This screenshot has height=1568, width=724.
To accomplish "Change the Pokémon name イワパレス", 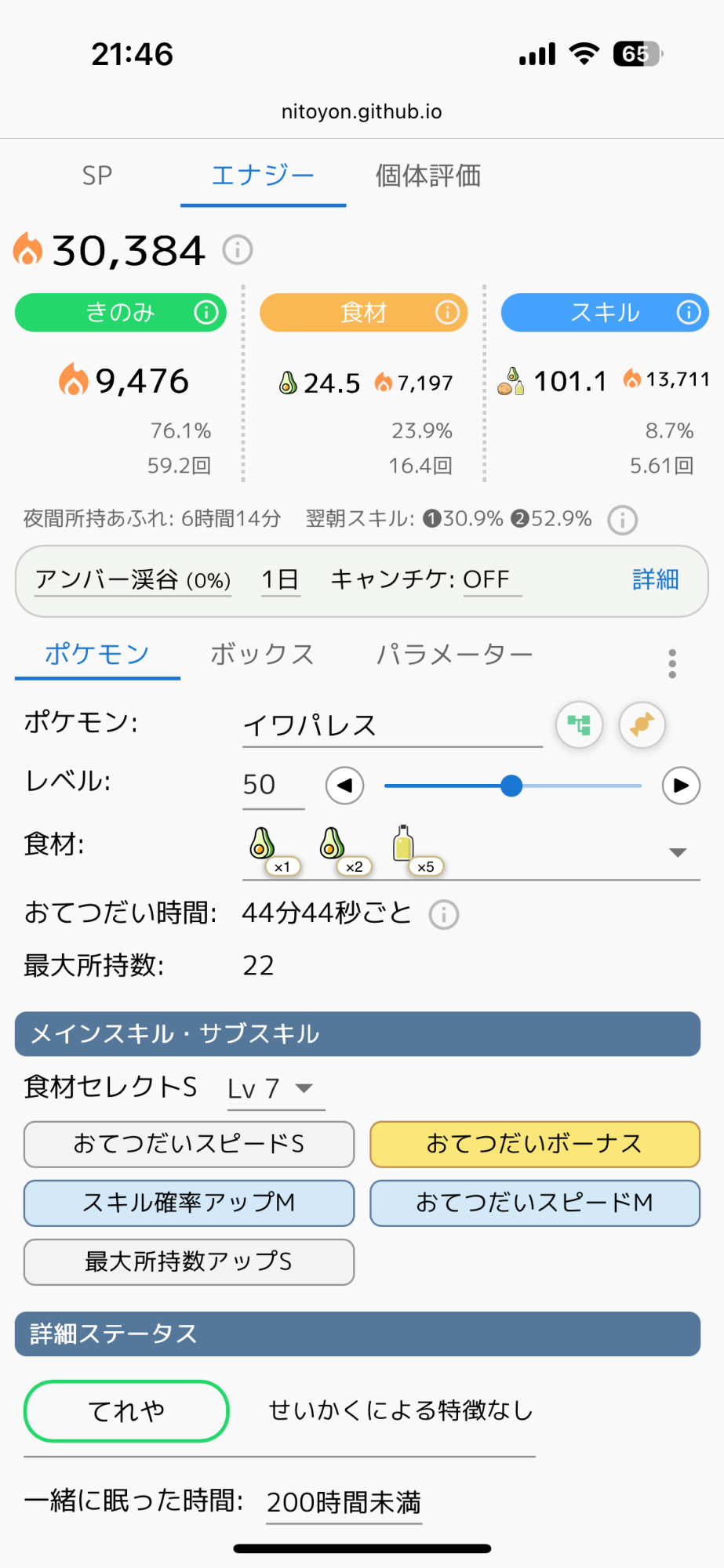I will tap(392, 725).
